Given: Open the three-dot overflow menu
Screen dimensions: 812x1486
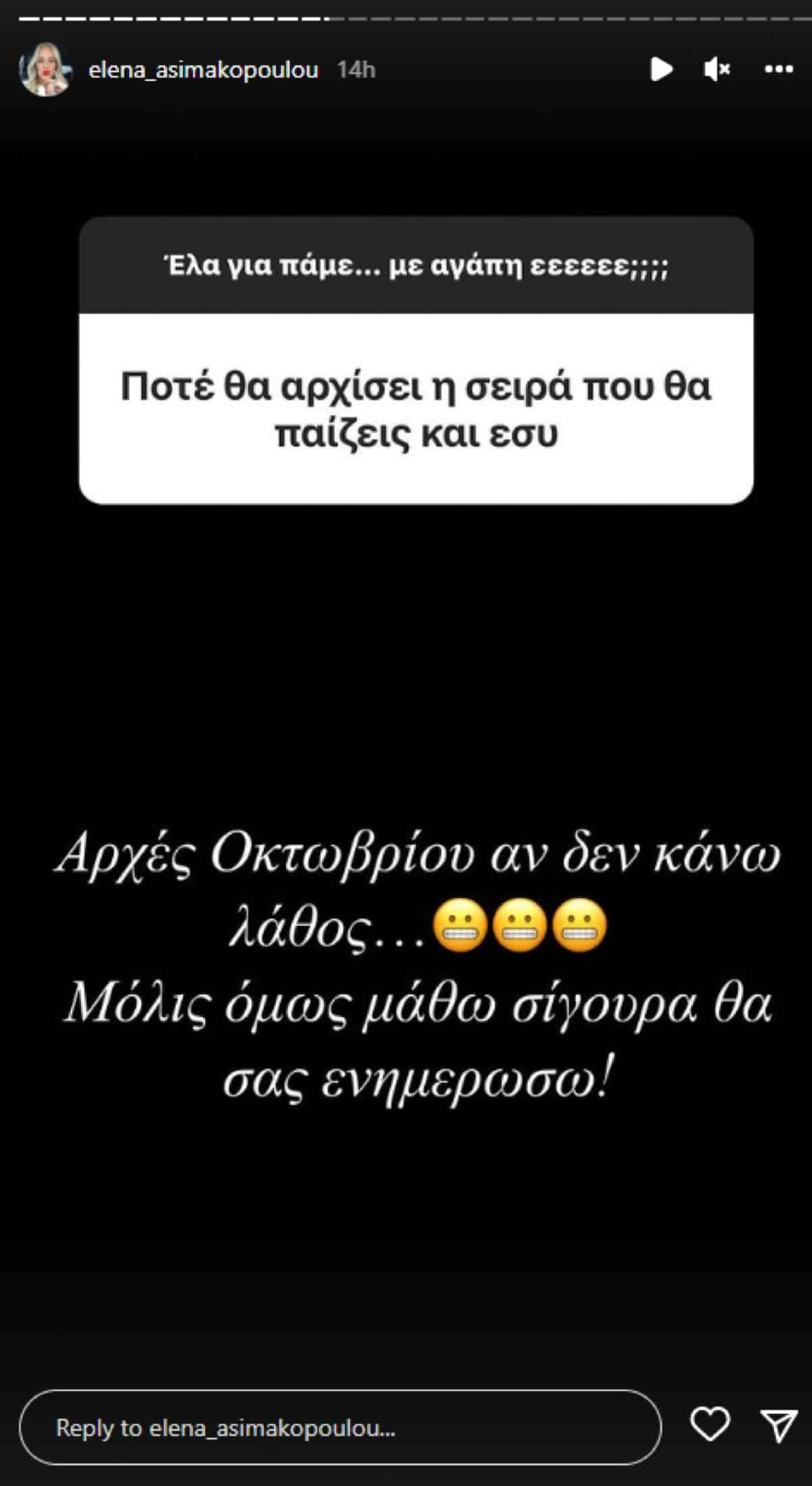Looking at the screenshot, I should pos(779,69).
